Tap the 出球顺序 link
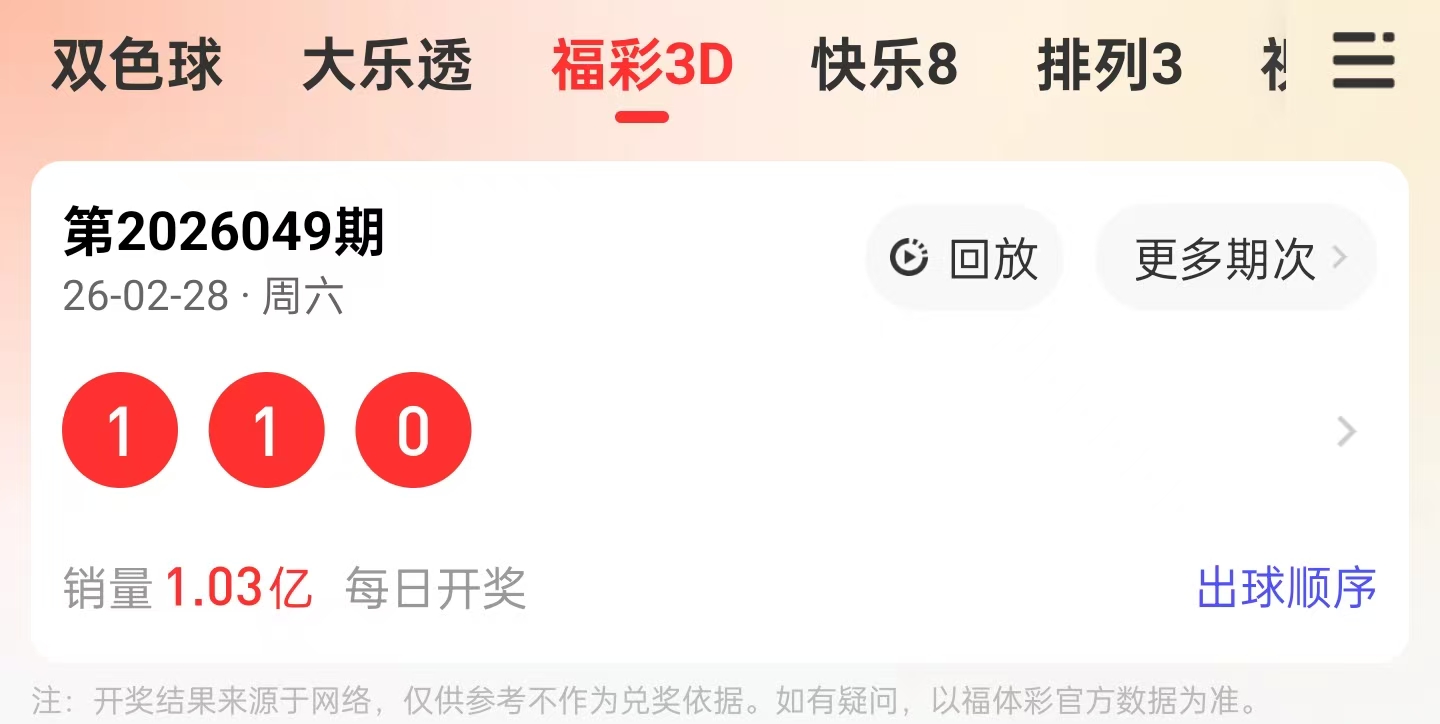1440x724 pixels. tap(1286, 589)
